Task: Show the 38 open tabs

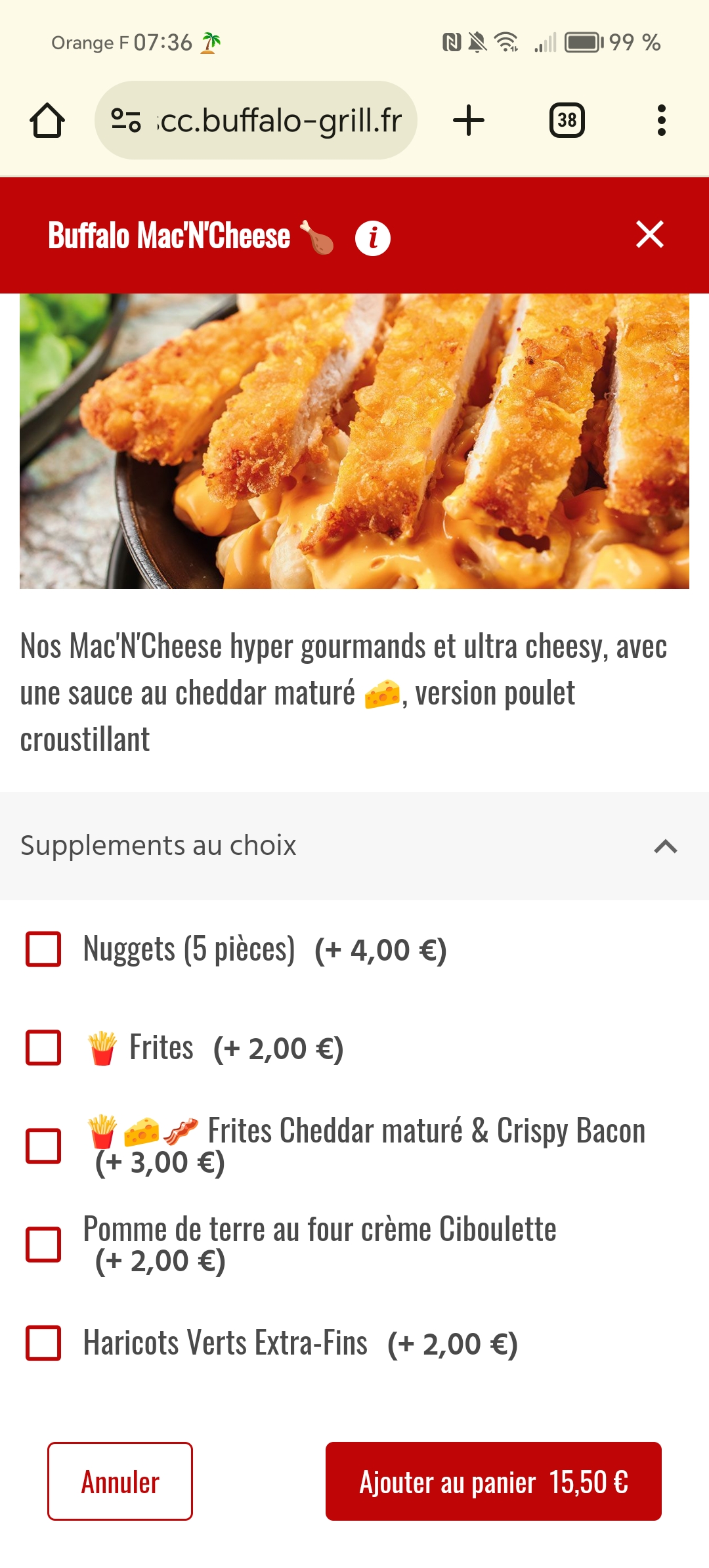Action: pos(567,121)
